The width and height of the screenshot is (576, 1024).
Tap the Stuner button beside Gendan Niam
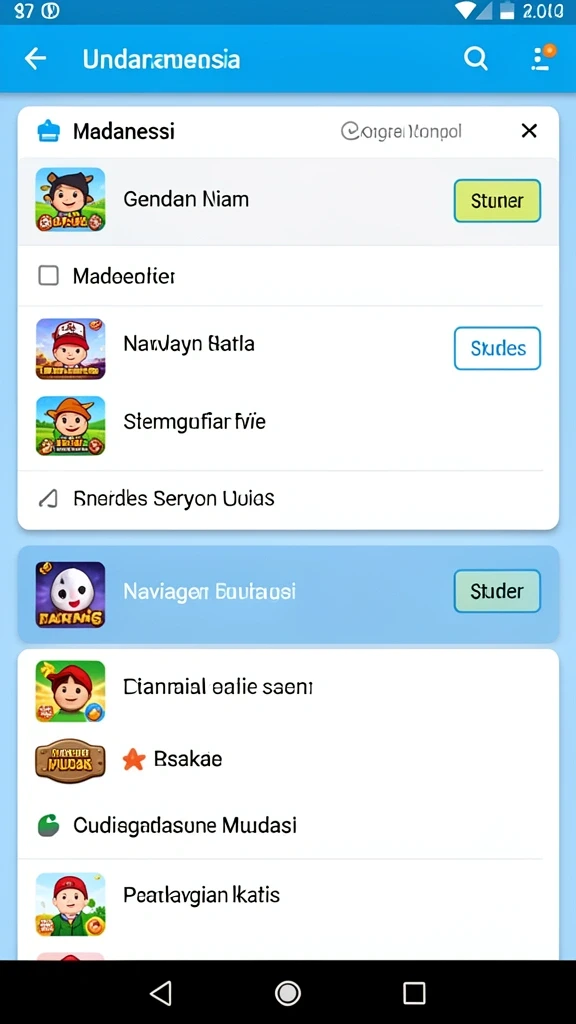(x=497, y=200)
